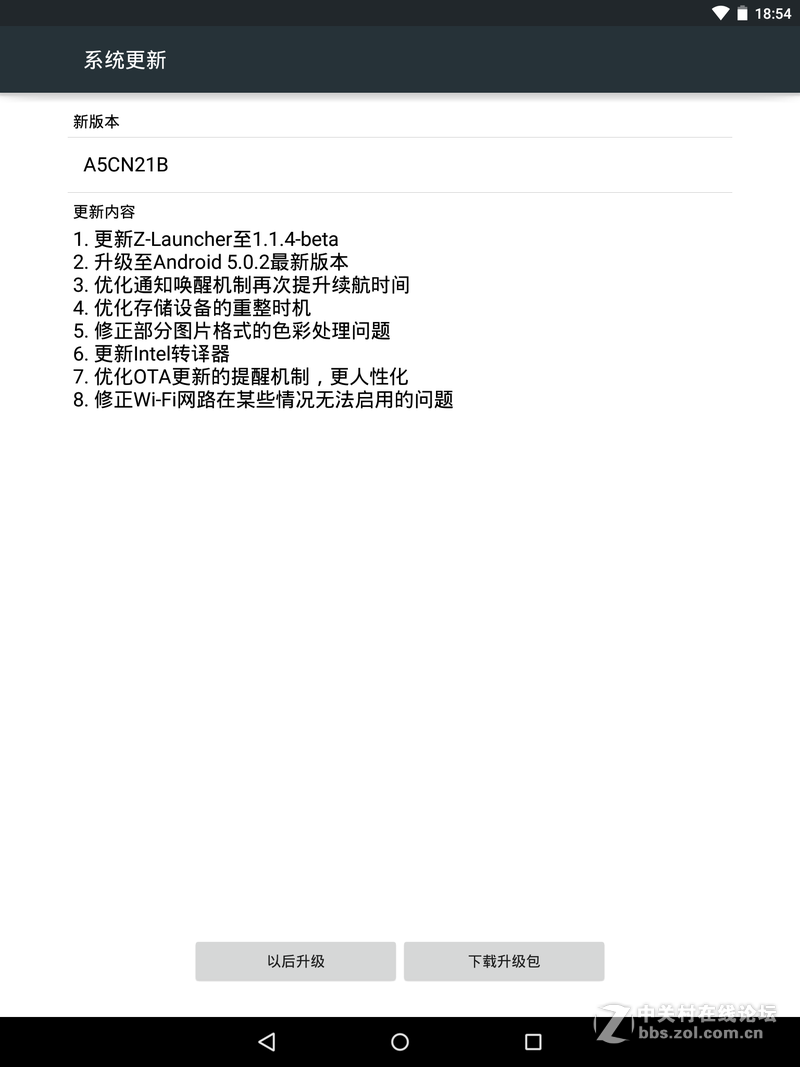
Task: Tap the battery indicator icon
Action: point(741,13)
